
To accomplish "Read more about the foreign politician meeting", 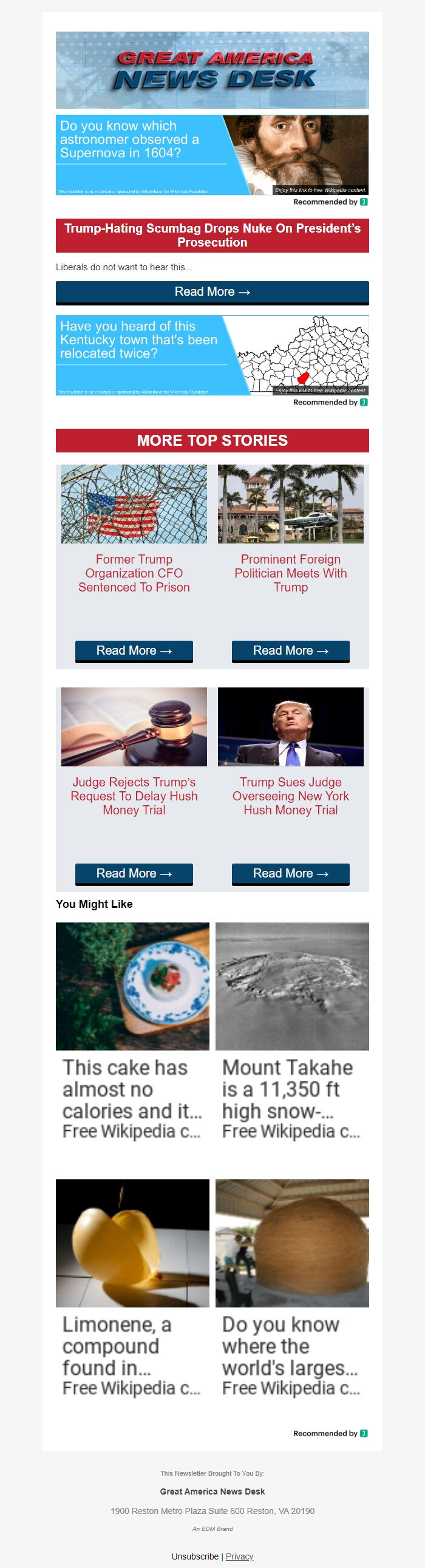I will (290, 650).
